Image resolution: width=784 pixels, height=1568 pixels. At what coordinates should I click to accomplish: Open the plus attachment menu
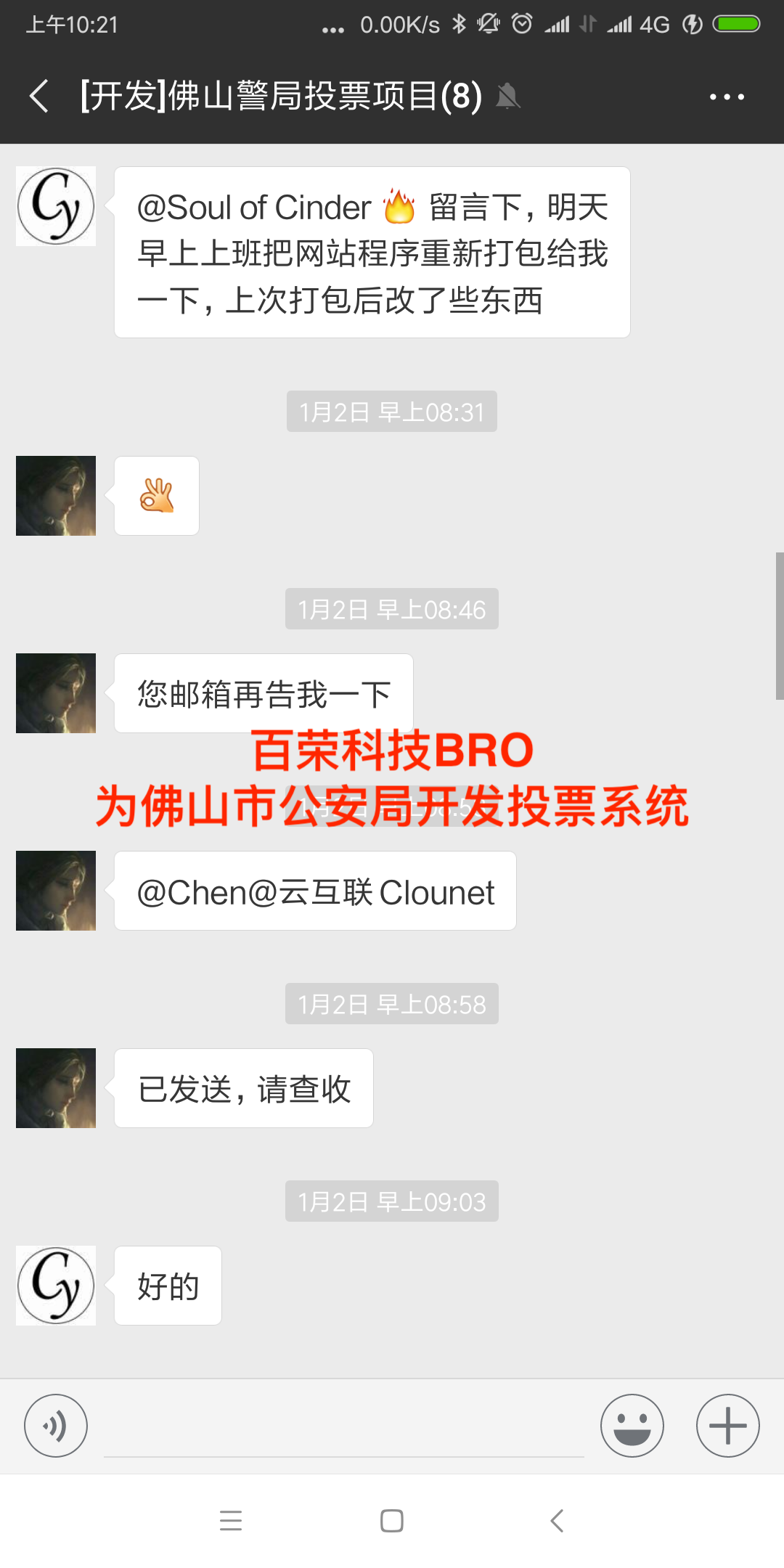click(727, 1426)
